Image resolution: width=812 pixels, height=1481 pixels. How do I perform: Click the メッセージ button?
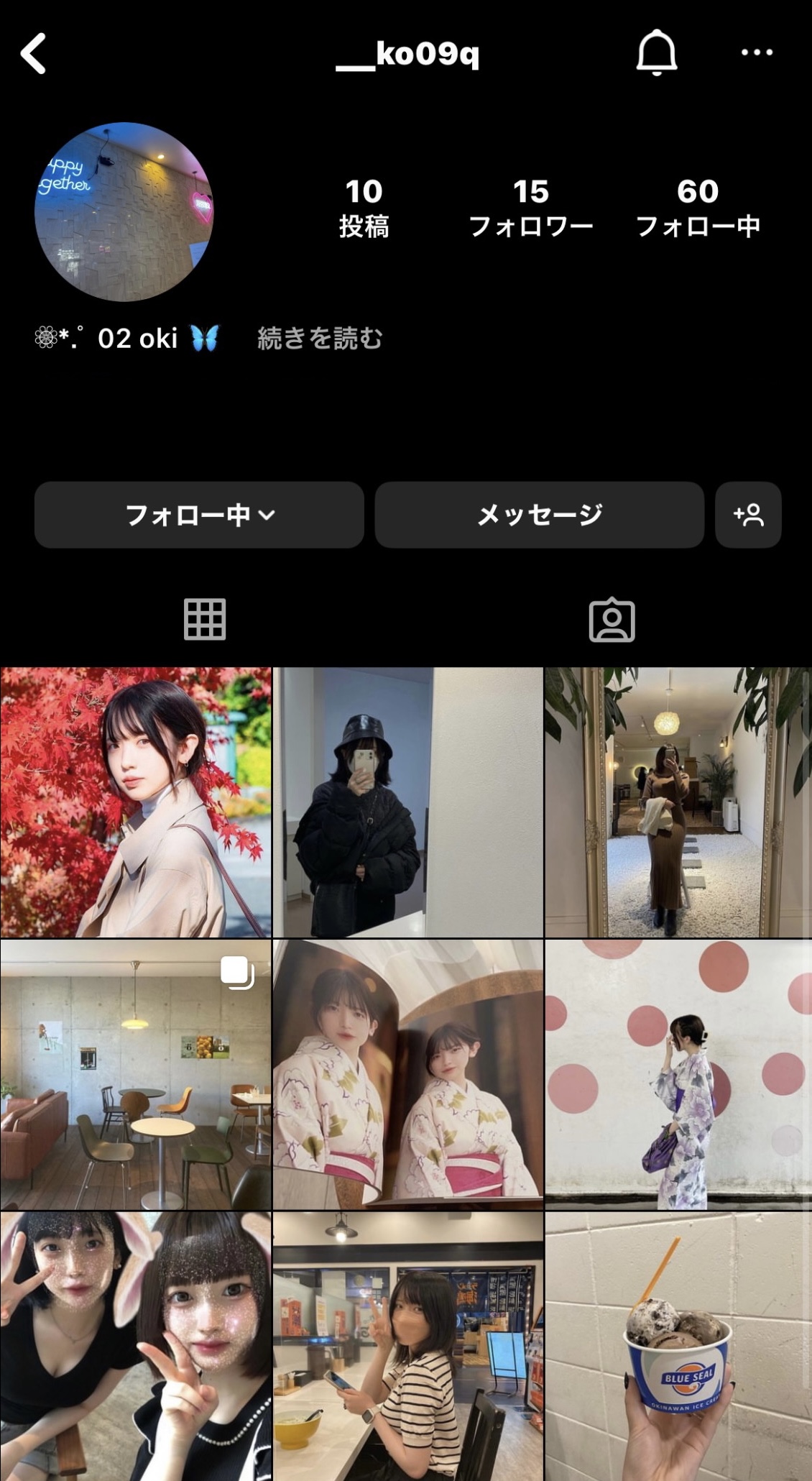point(538,515)
